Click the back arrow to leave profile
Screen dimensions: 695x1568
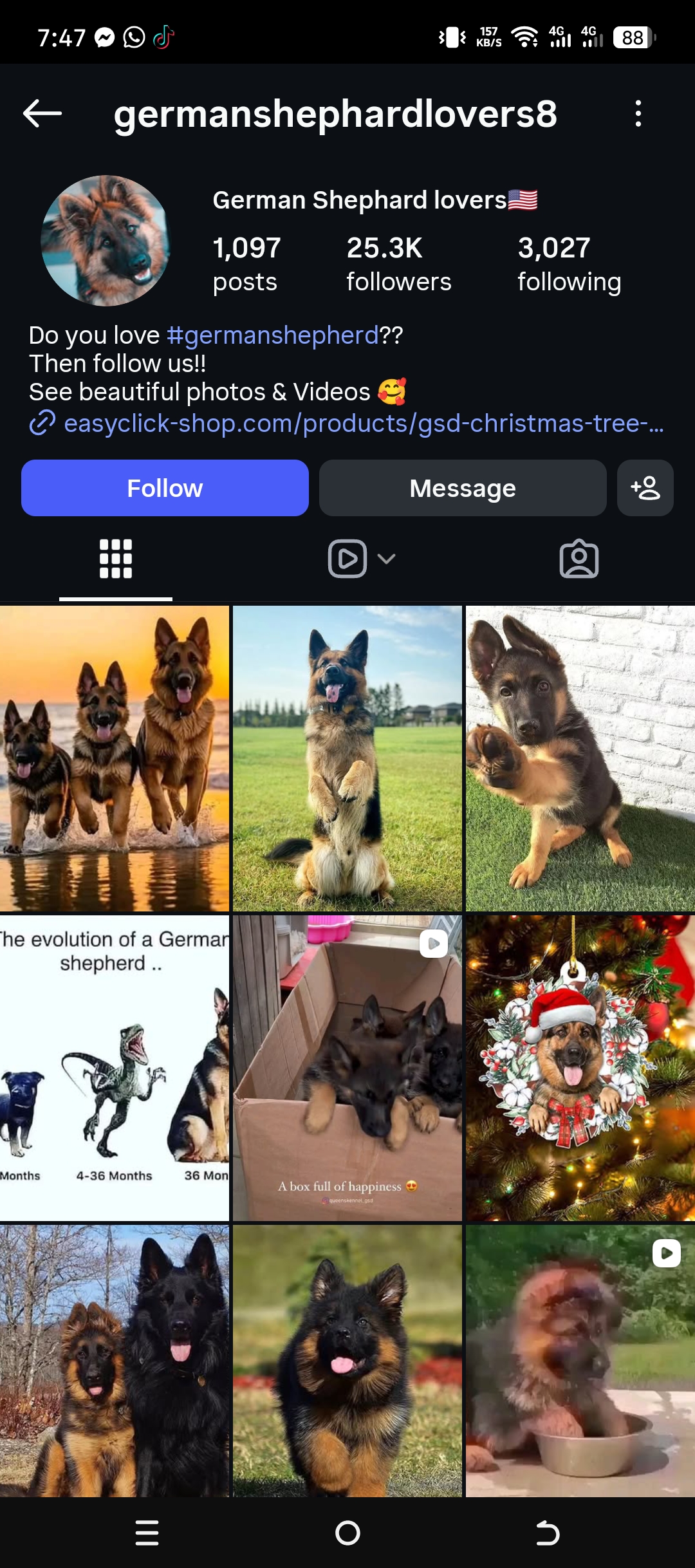(x=42, y=115)
